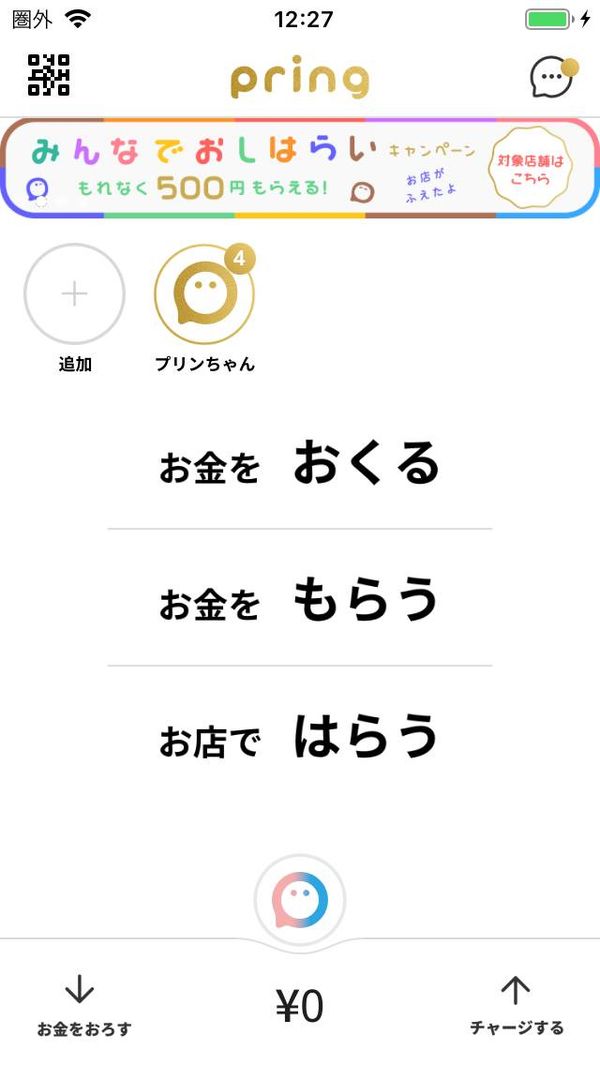Select お金を おくる to send money
This screenshot has height=1065, width=600.
point(300,463)
